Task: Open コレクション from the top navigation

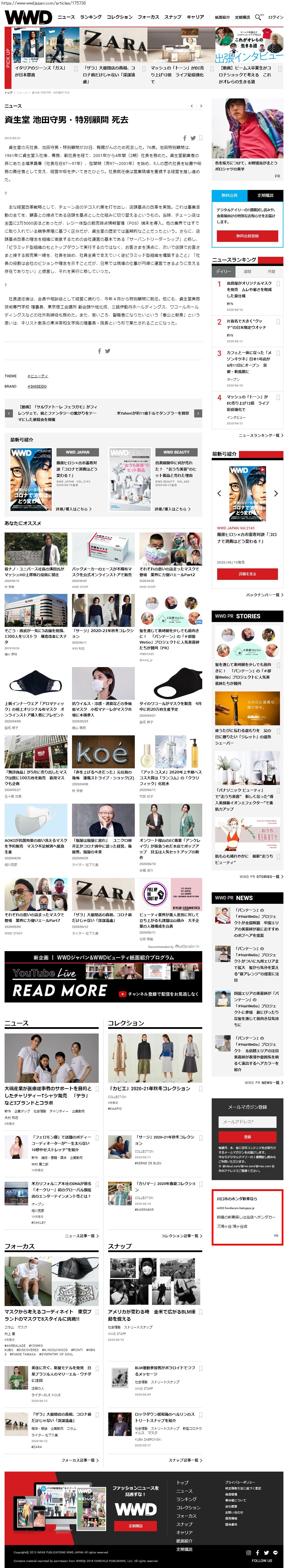Action: 119,17
